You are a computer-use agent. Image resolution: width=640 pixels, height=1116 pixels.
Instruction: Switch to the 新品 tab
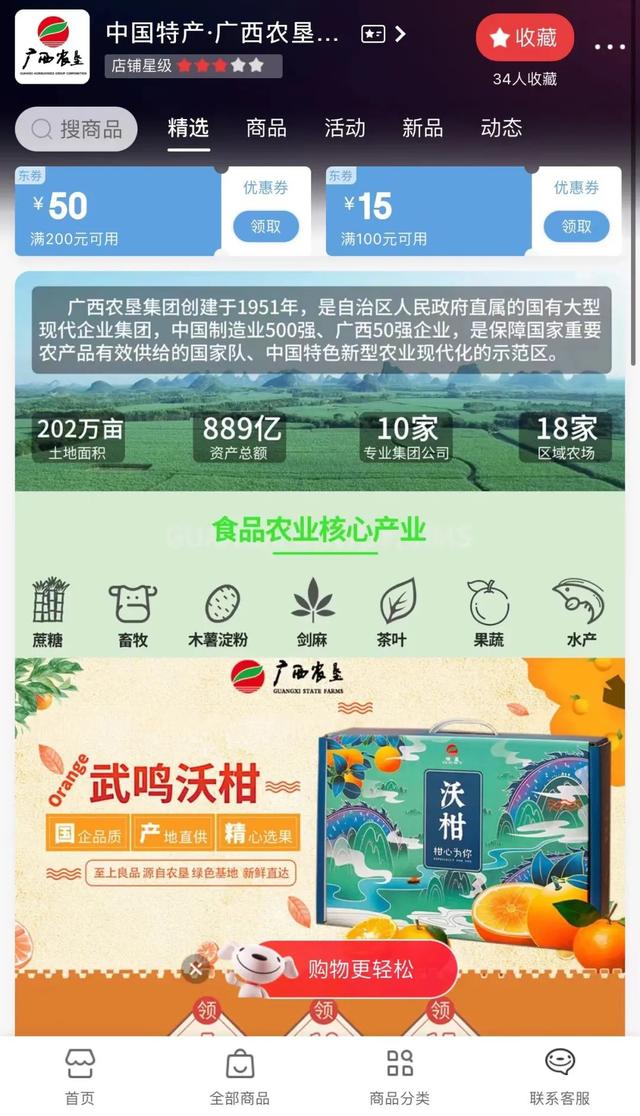[422, 128]
